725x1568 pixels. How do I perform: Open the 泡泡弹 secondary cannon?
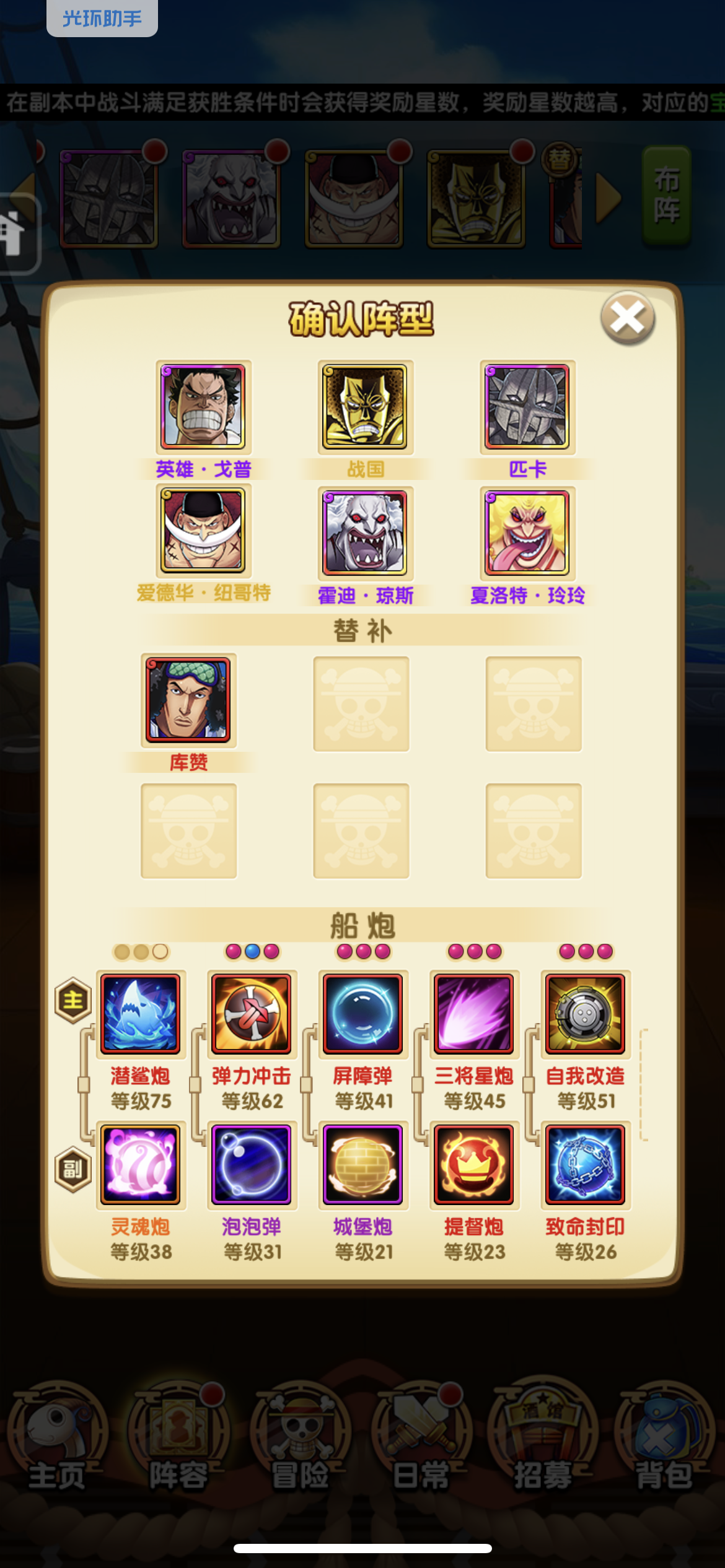point(252,1165)
